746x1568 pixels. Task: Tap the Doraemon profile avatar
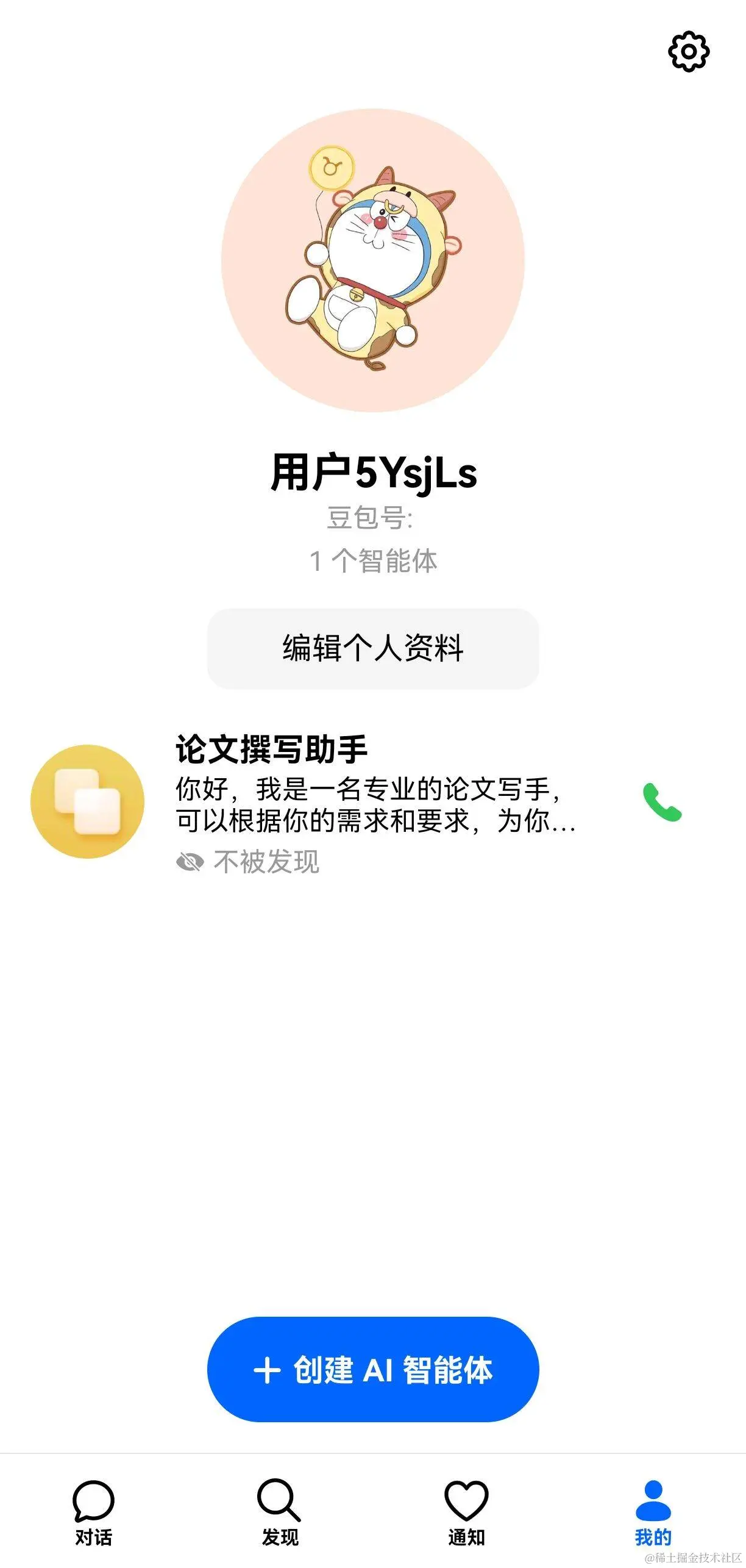click(x=372, y=260)
